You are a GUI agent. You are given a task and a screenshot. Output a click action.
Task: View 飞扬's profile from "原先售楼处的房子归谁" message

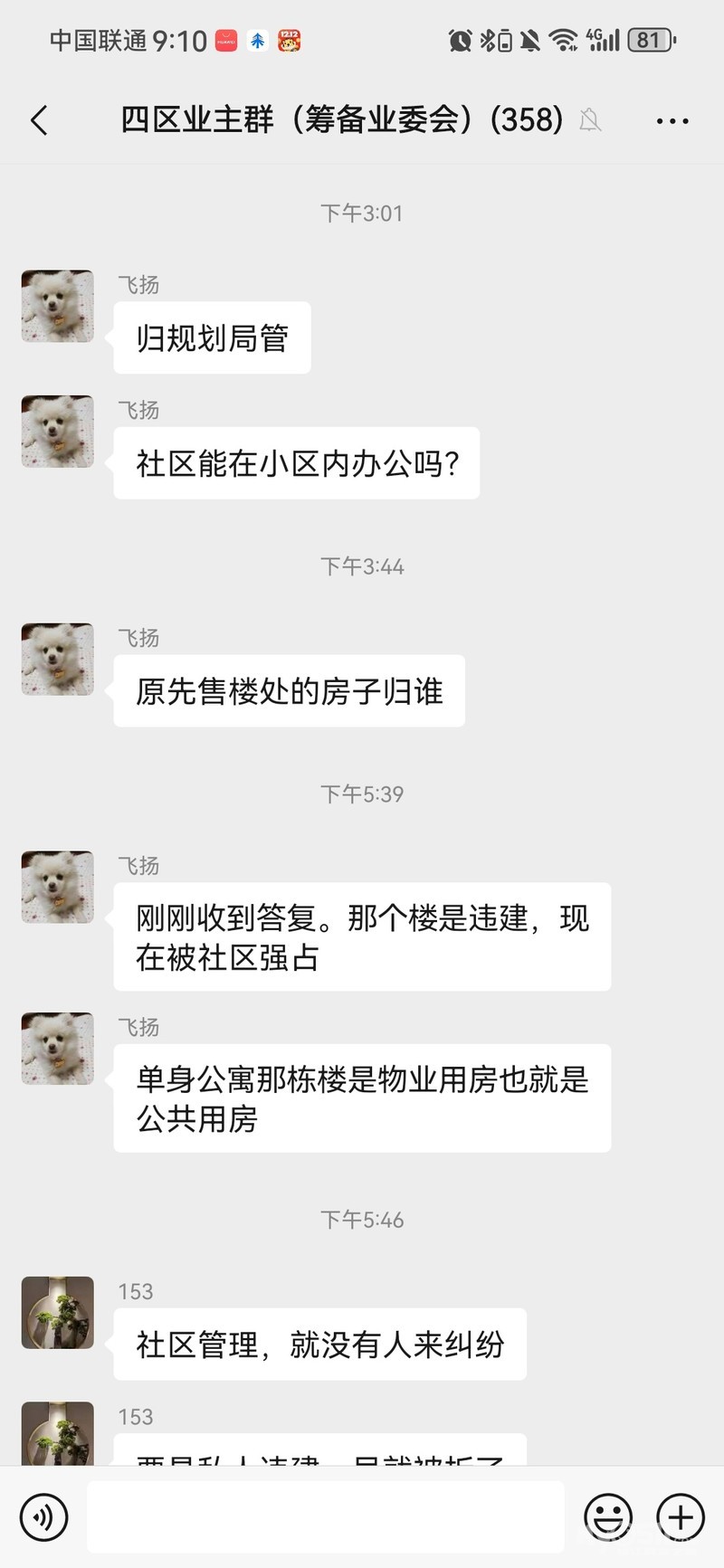click(x=58, y=659)
